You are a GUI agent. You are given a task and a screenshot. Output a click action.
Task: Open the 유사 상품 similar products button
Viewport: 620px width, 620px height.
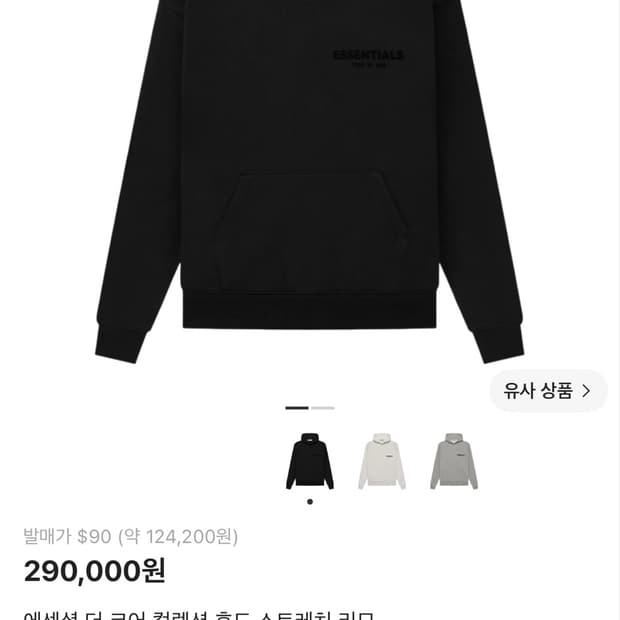pyautogui.click(x=548, y=391)
